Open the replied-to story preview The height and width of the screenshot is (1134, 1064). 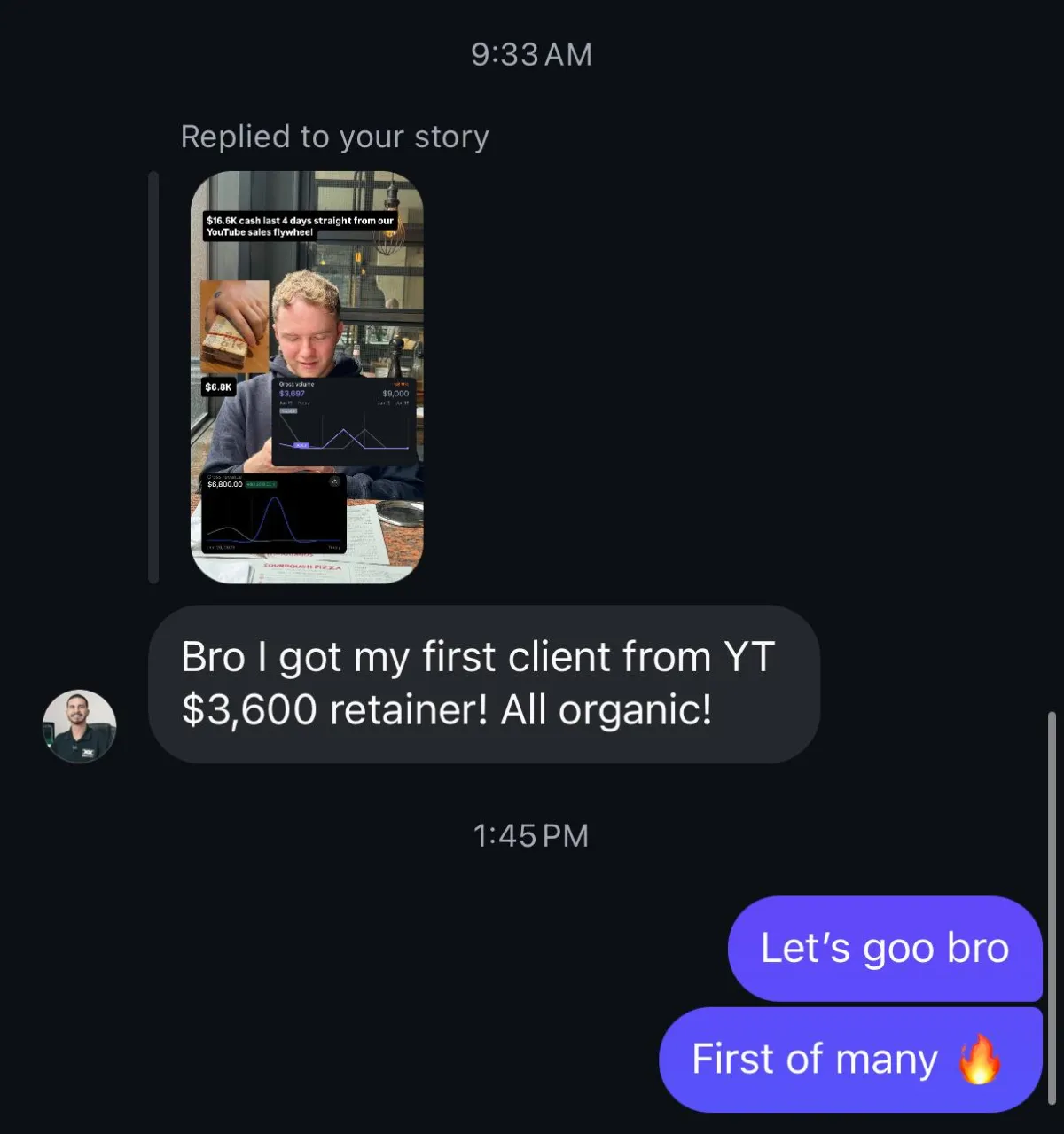click(307, 377)
